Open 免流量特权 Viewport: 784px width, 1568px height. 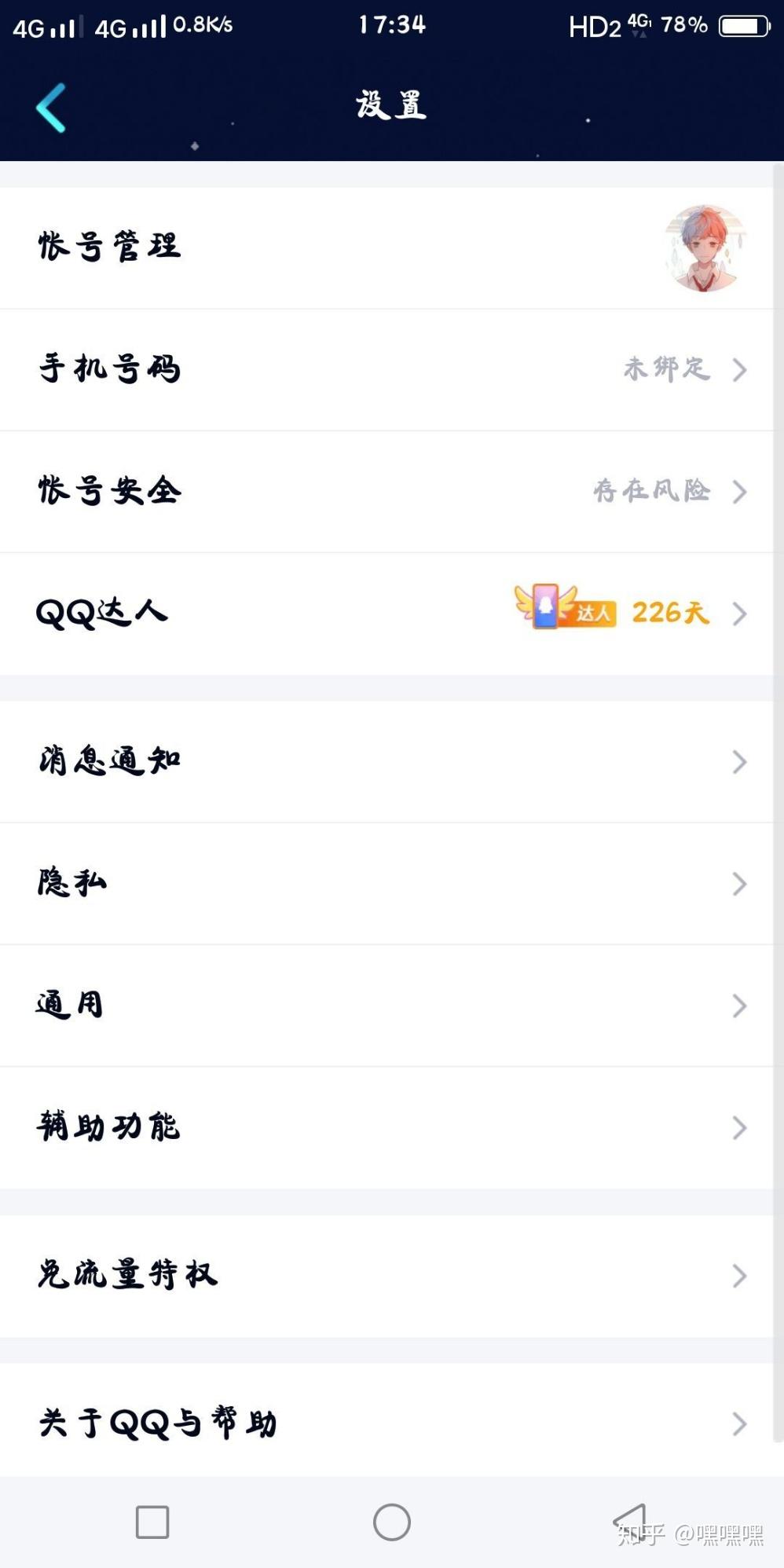pos(387,1276)
